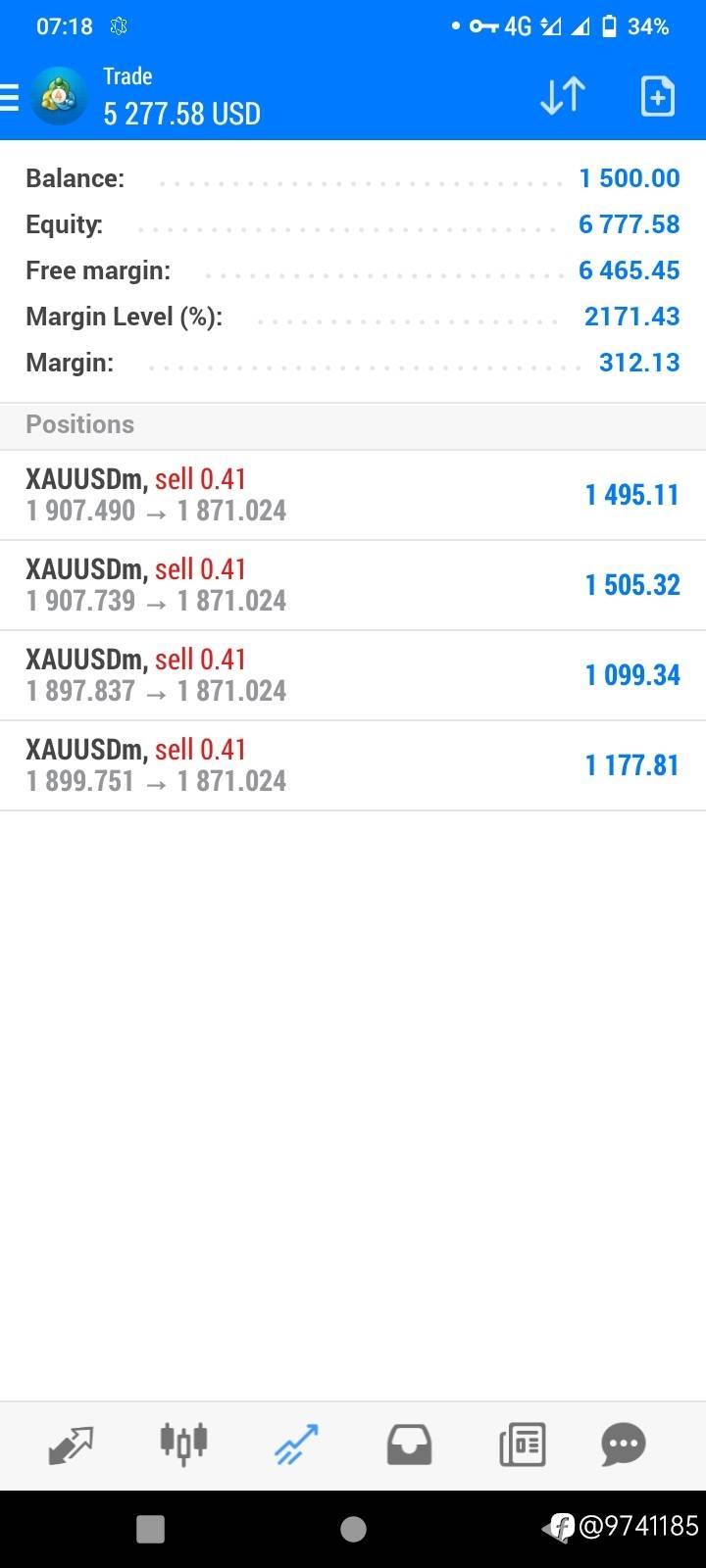Switch to the Quotes tab
Viewport: 706px width, 1568px height.
(71, 1444)
